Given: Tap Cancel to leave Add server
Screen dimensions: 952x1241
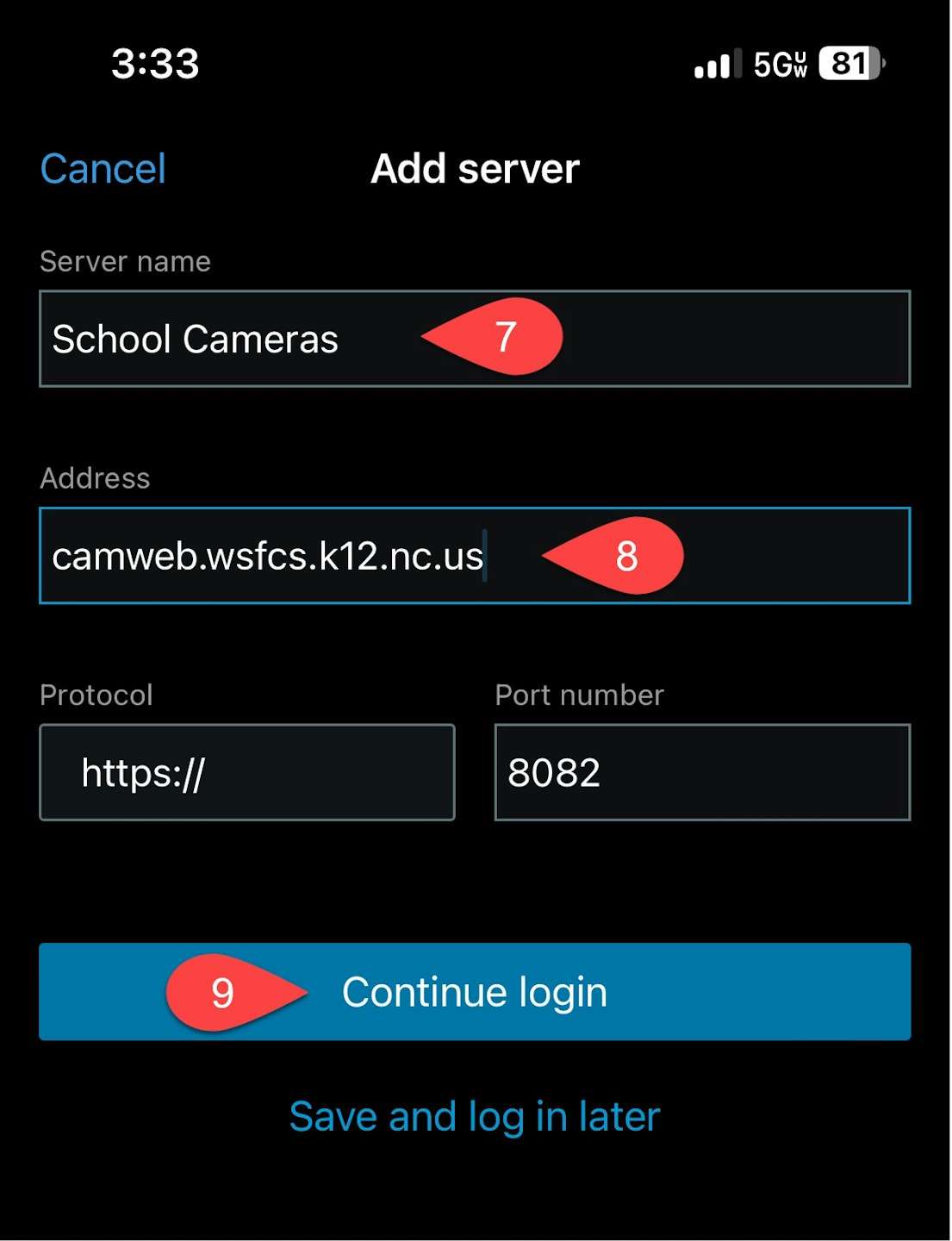Looking at the screenshot, I should 103,169.
